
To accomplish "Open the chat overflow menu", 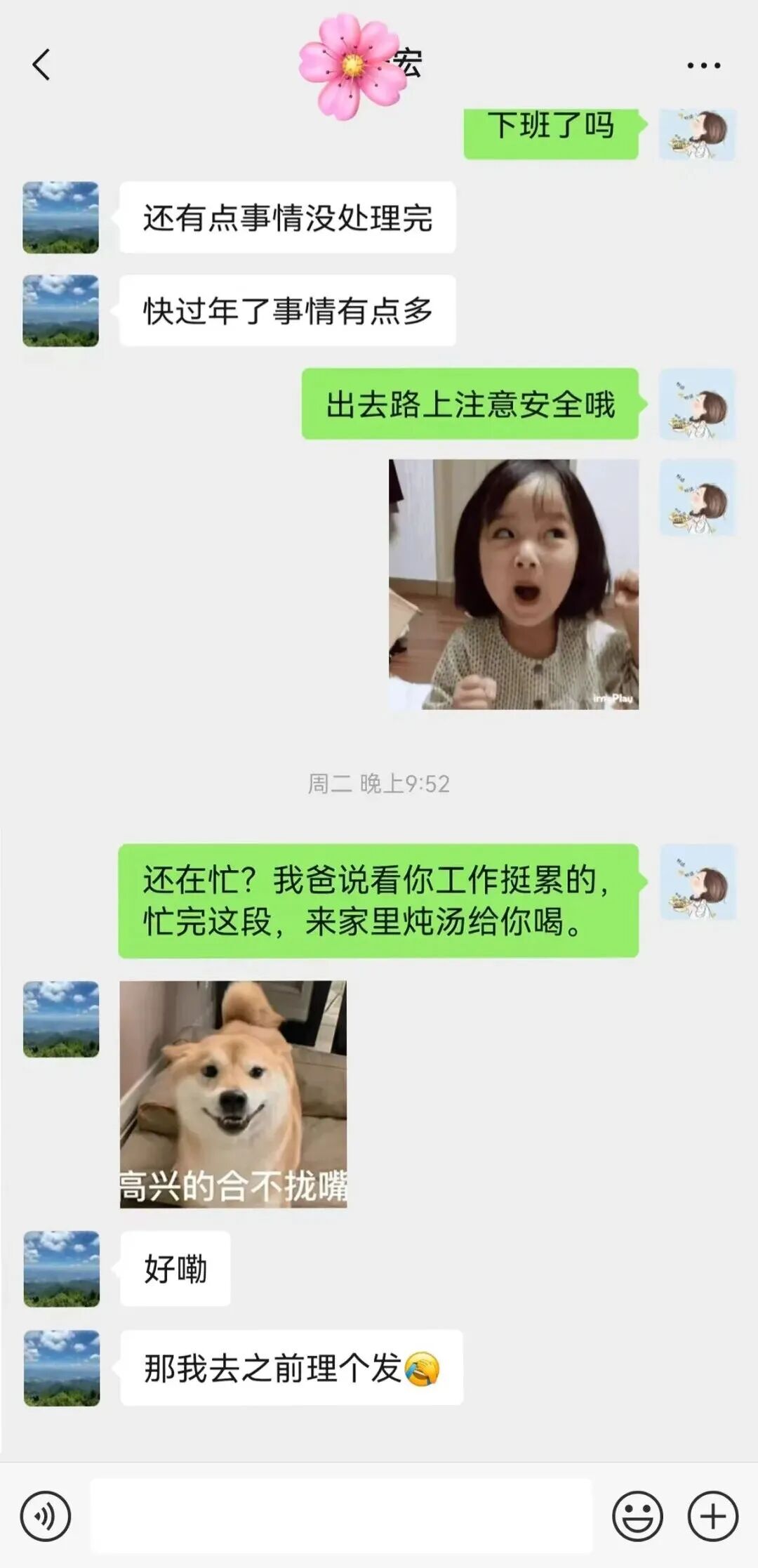I will [703, 65].
